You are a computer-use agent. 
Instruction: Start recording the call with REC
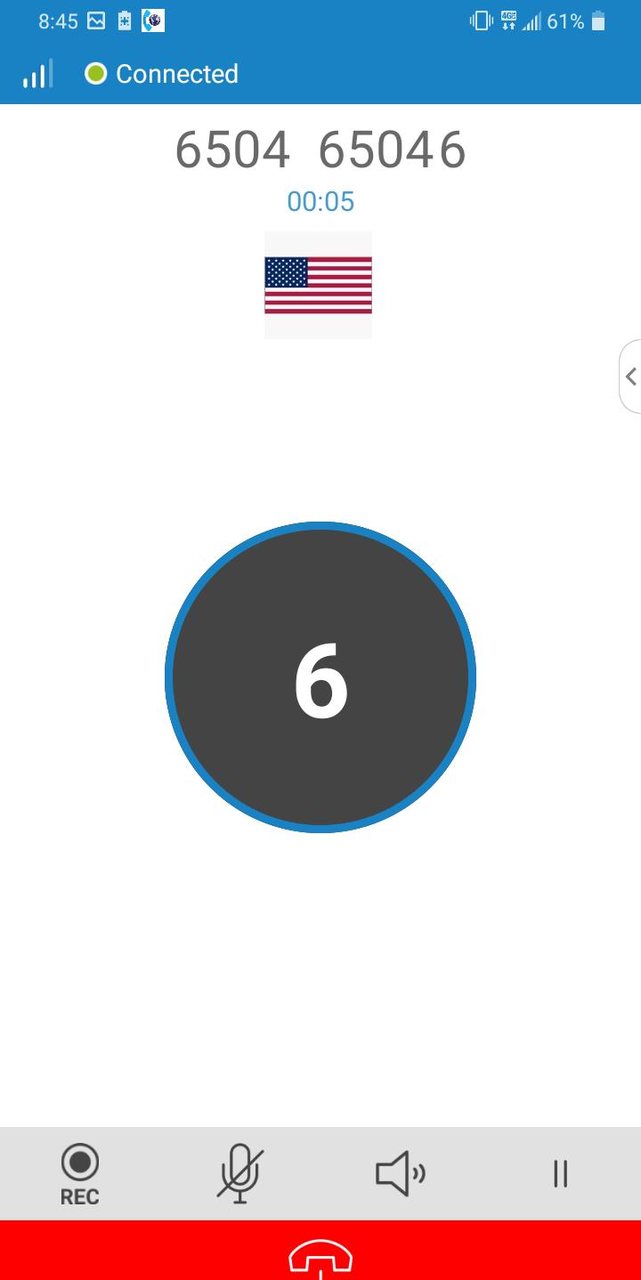(x=80, y=1173)
